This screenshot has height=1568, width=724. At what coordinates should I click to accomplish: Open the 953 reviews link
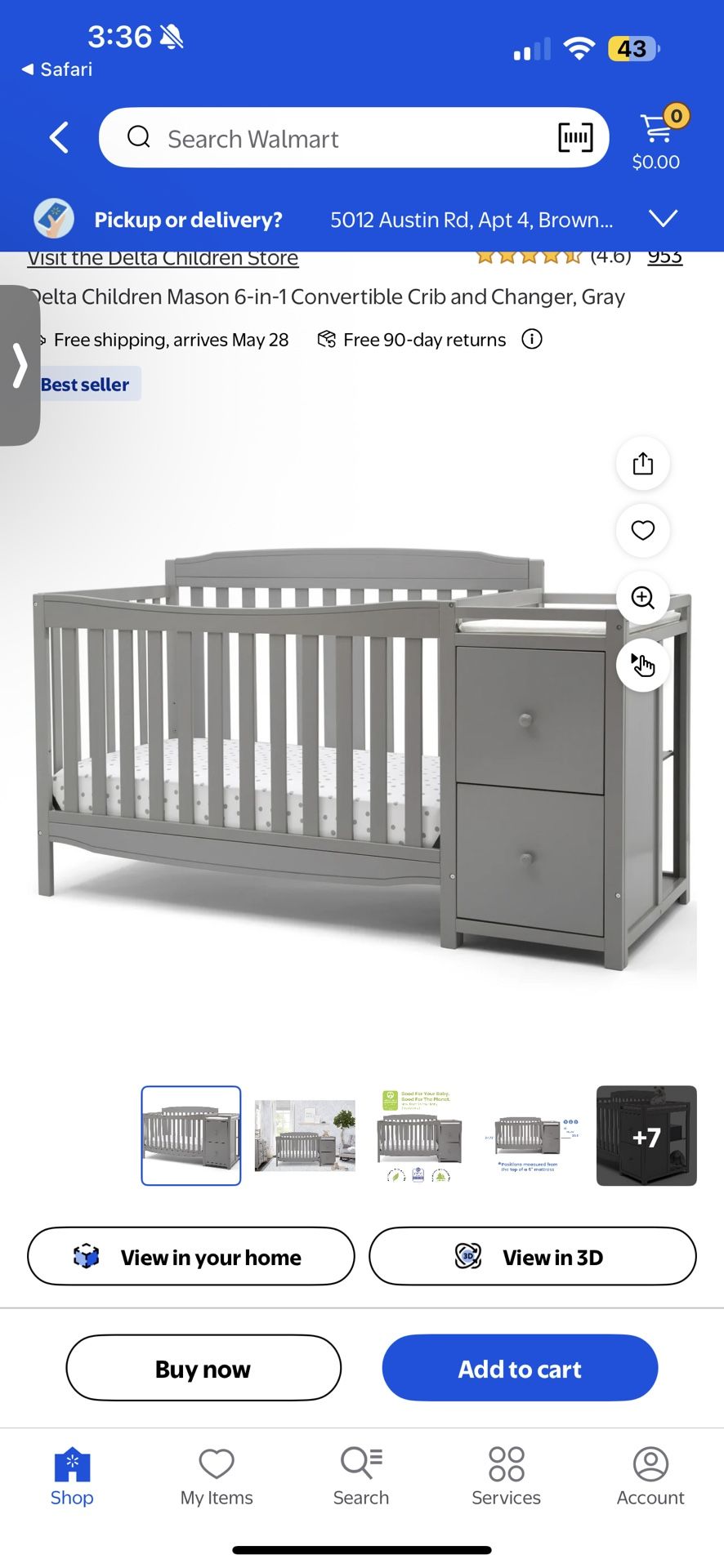[664, 256]
